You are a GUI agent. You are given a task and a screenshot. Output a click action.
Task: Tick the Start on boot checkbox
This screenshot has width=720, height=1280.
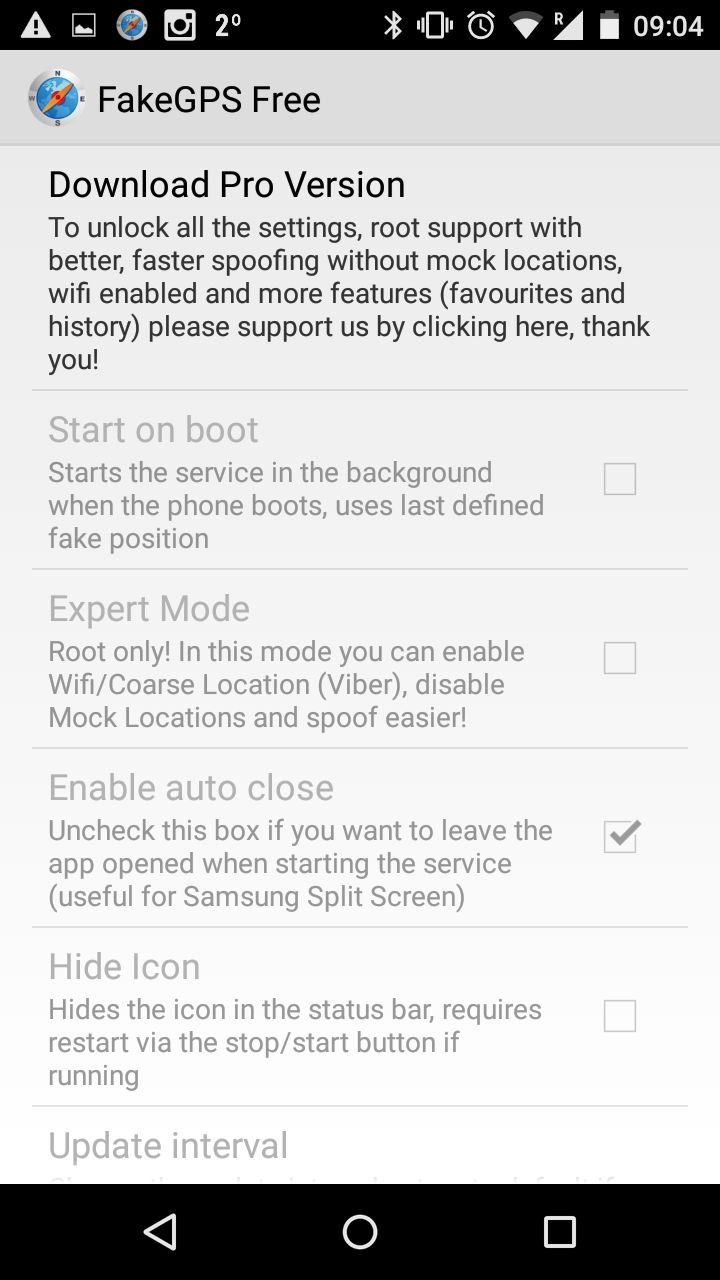click(620, 479)
